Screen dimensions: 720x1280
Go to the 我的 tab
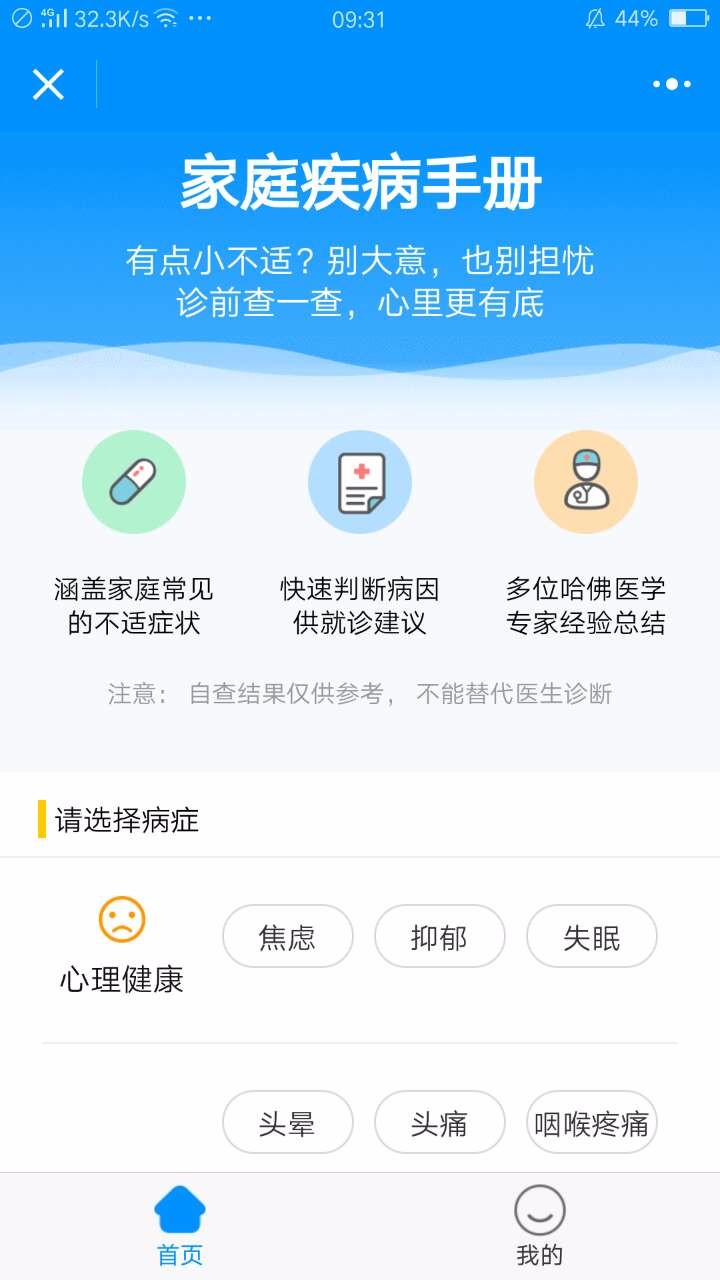[x=540, y=1226]
